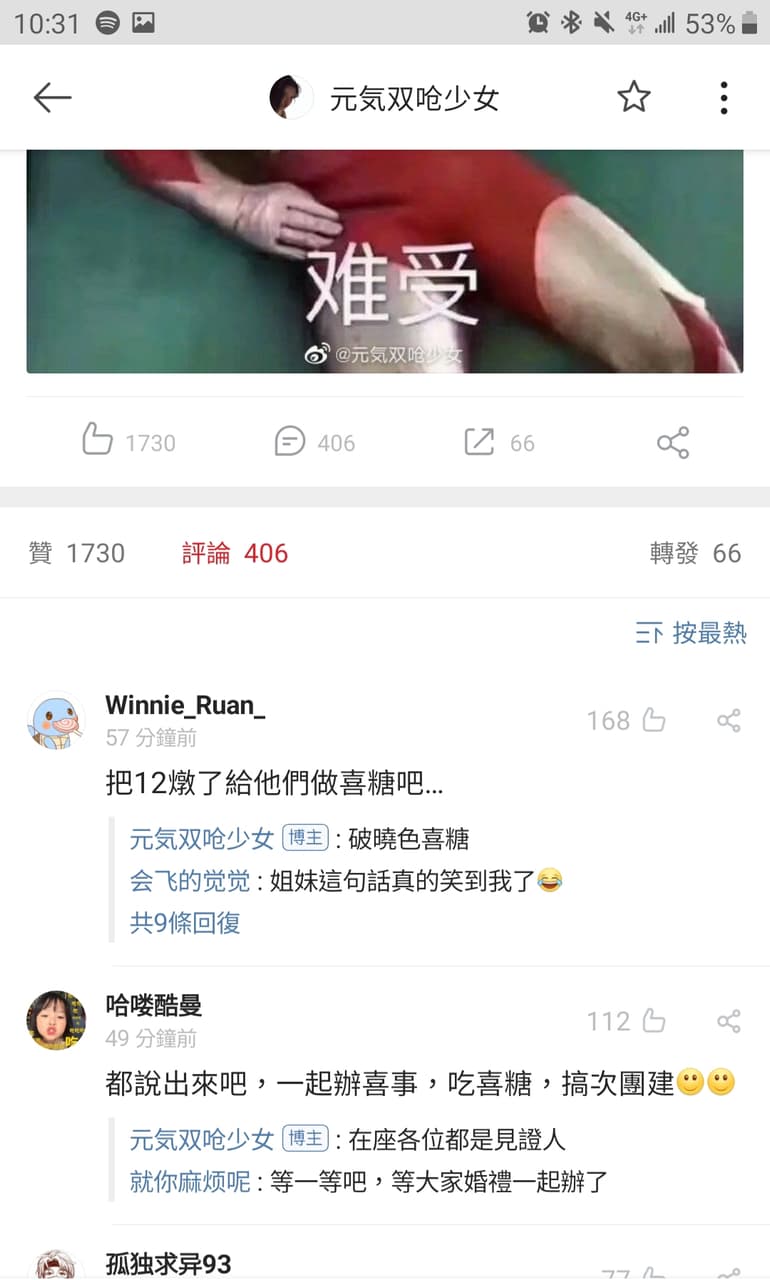Share Winnie_Ruan_'s comment
The width and height of the screenshot is (770, 1280).
click(729, 720)
